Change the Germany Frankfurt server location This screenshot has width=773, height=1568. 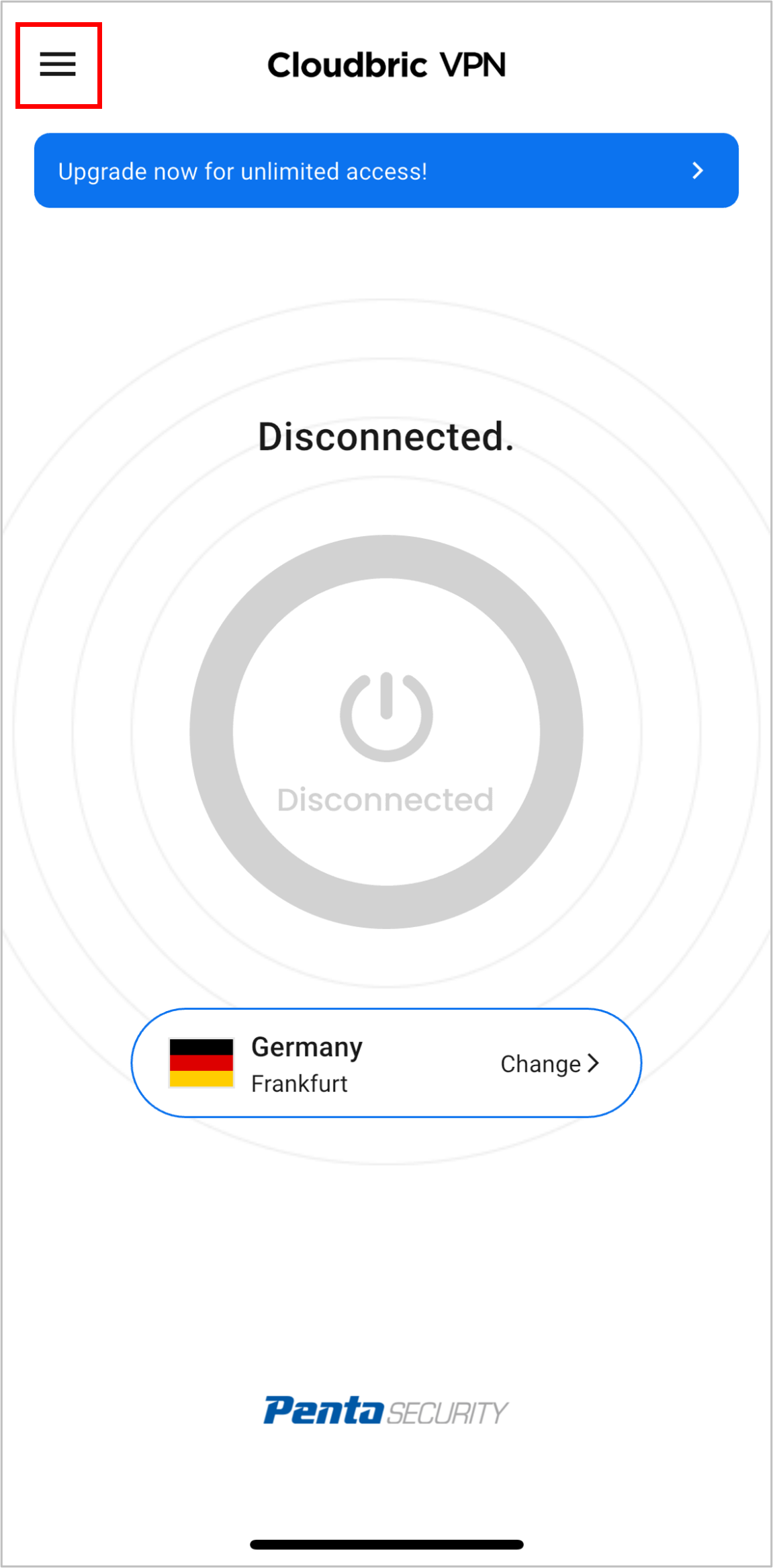549,1063
